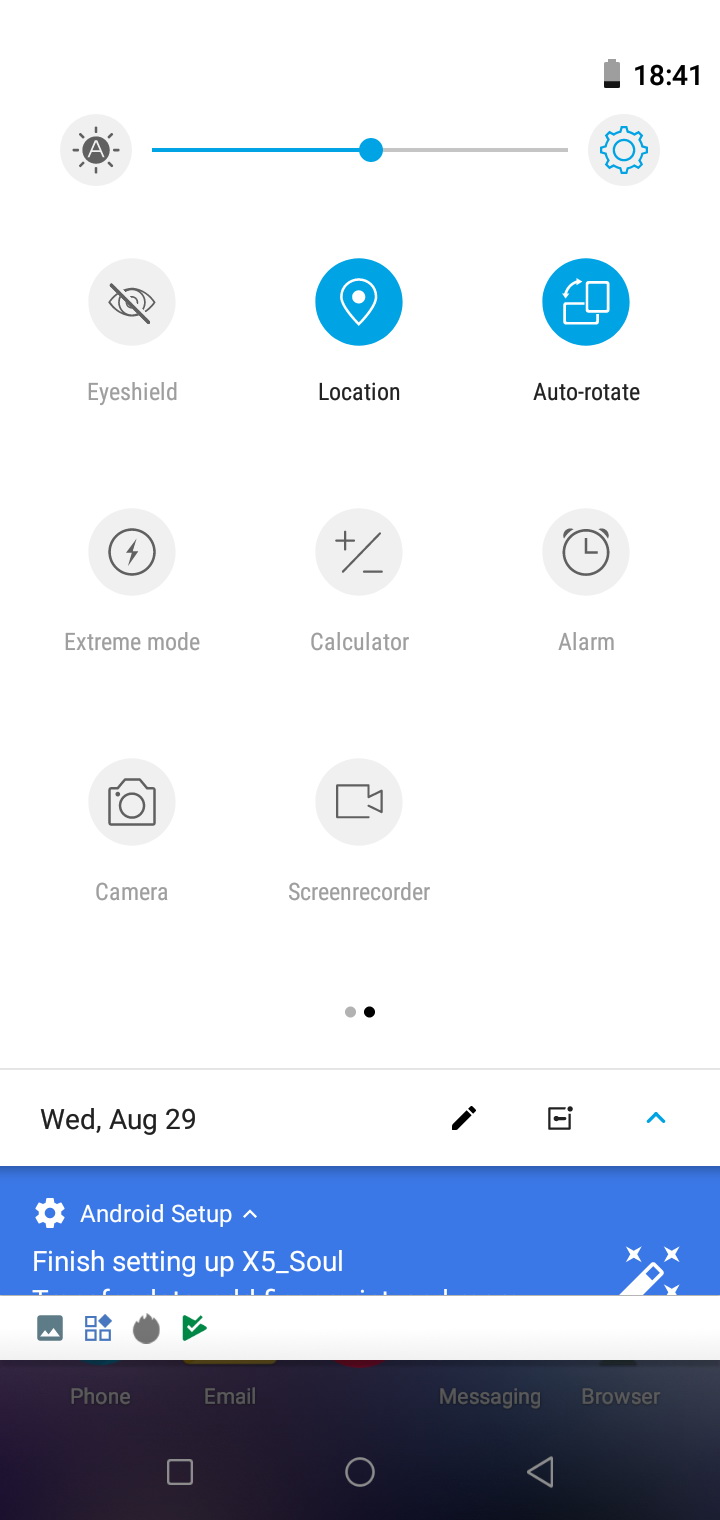This screenshot has width=720, height=1520.
Task: Open the Camera shortcut
Action: pyautogui.click(x=132, y=802)
